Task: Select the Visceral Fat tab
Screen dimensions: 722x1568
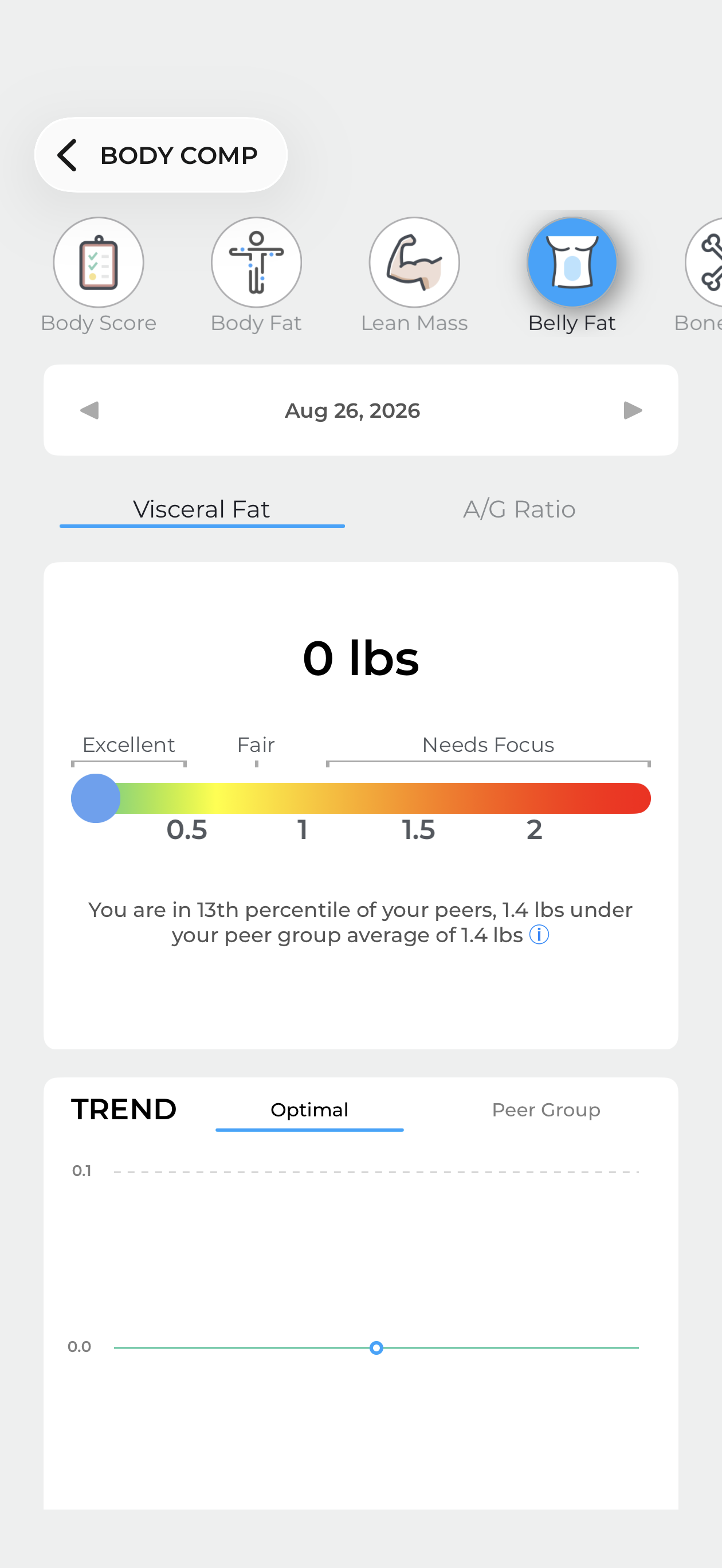Action: click(202, 509)
